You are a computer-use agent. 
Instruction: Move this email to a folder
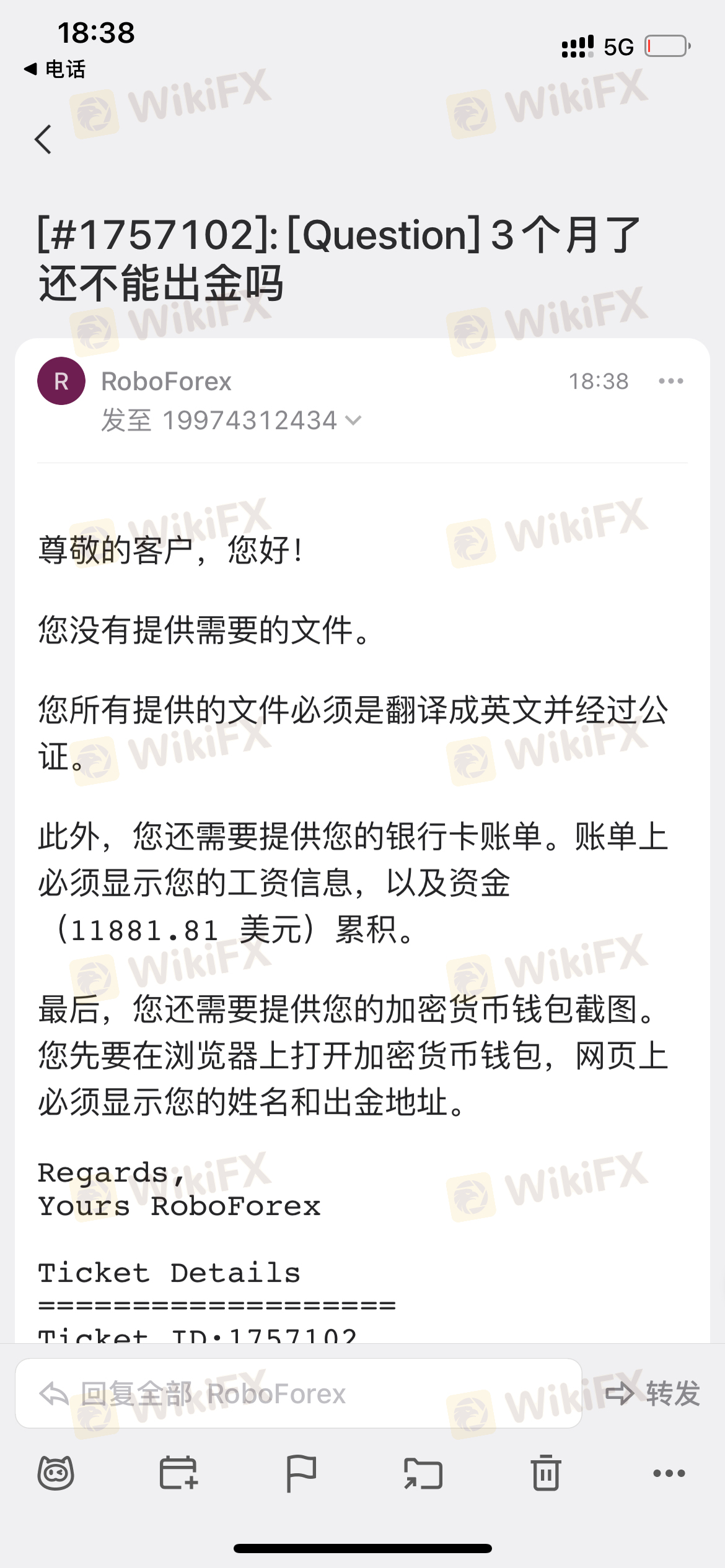[423, 1473]
